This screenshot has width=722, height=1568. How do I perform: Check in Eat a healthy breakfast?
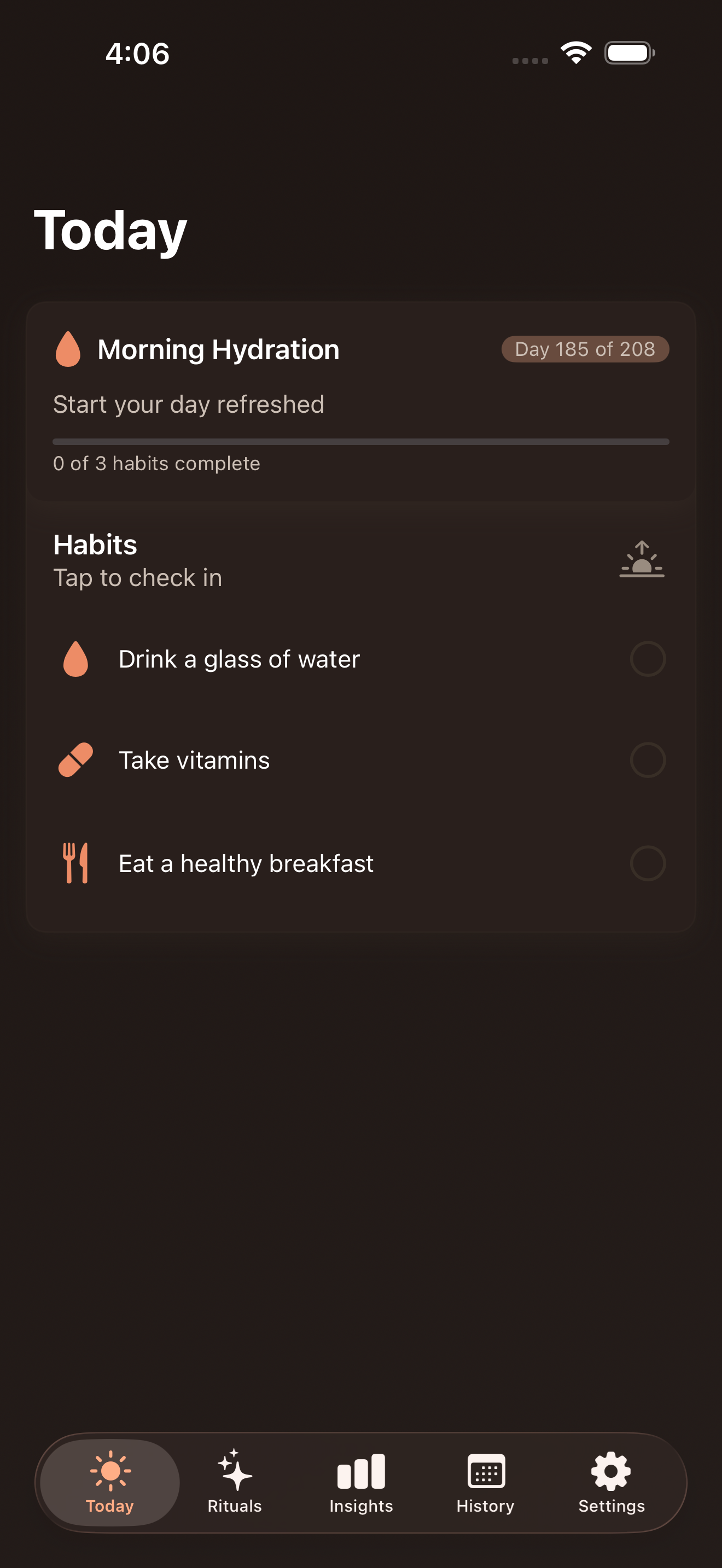coord(647,863)
